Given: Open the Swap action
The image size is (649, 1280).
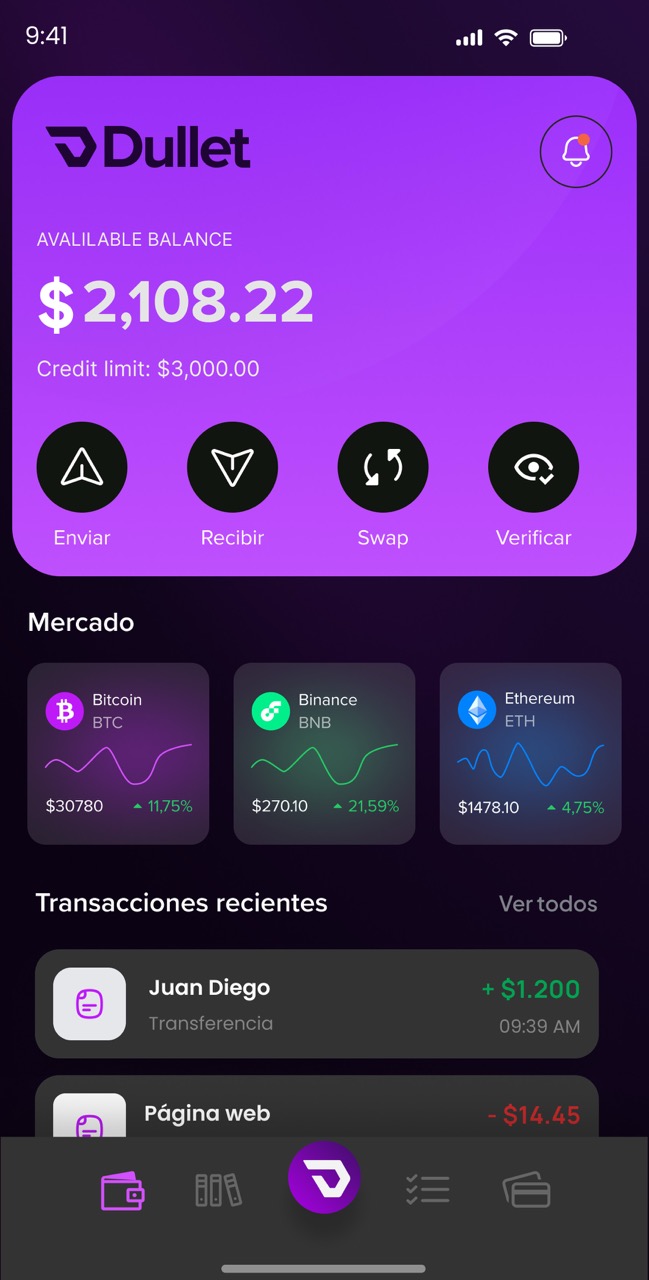Looking at the screenshot, I should 383,467.
